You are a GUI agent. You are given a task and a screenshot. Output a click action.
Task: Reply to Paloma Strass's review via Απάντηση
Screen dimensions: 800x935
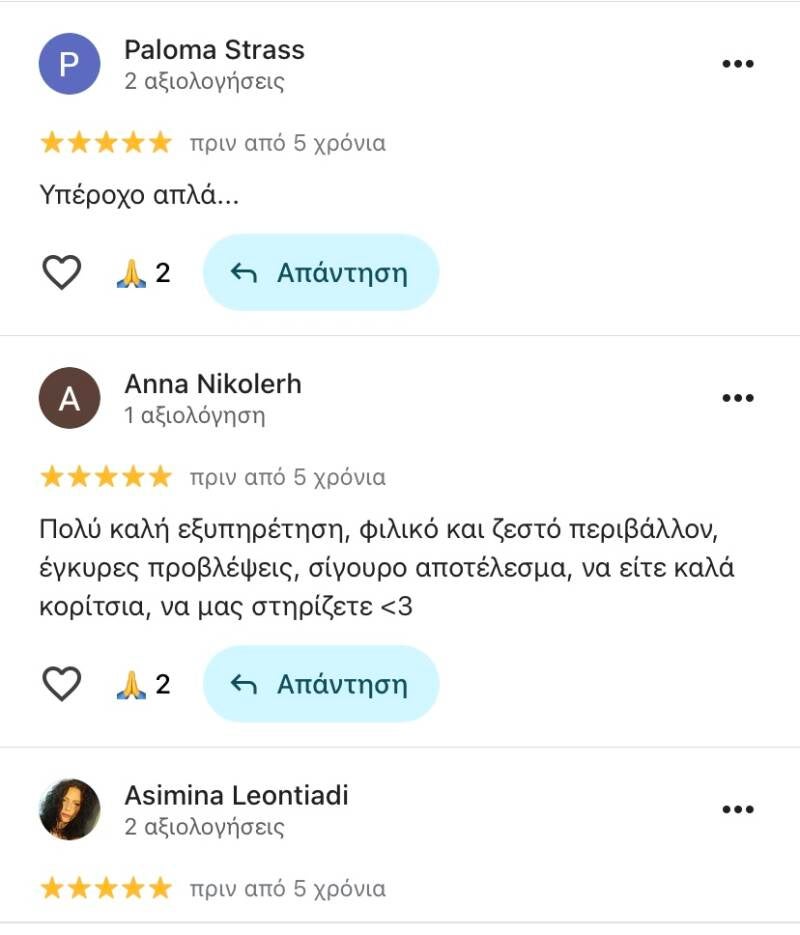tap(321, 272)
